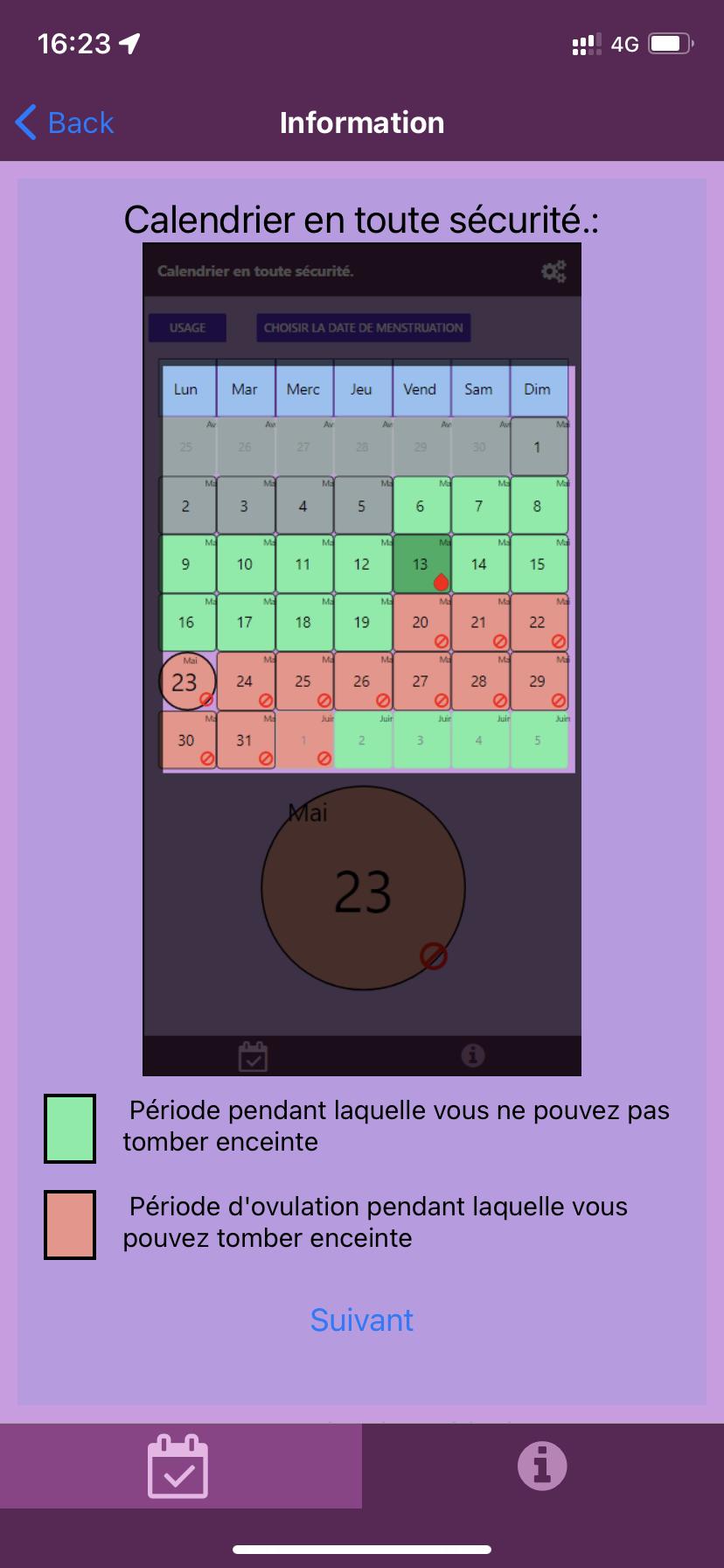This screenshot has width=724, height=1568.
Task: Switch to the calendar tab
Action: coord(179,1466)
